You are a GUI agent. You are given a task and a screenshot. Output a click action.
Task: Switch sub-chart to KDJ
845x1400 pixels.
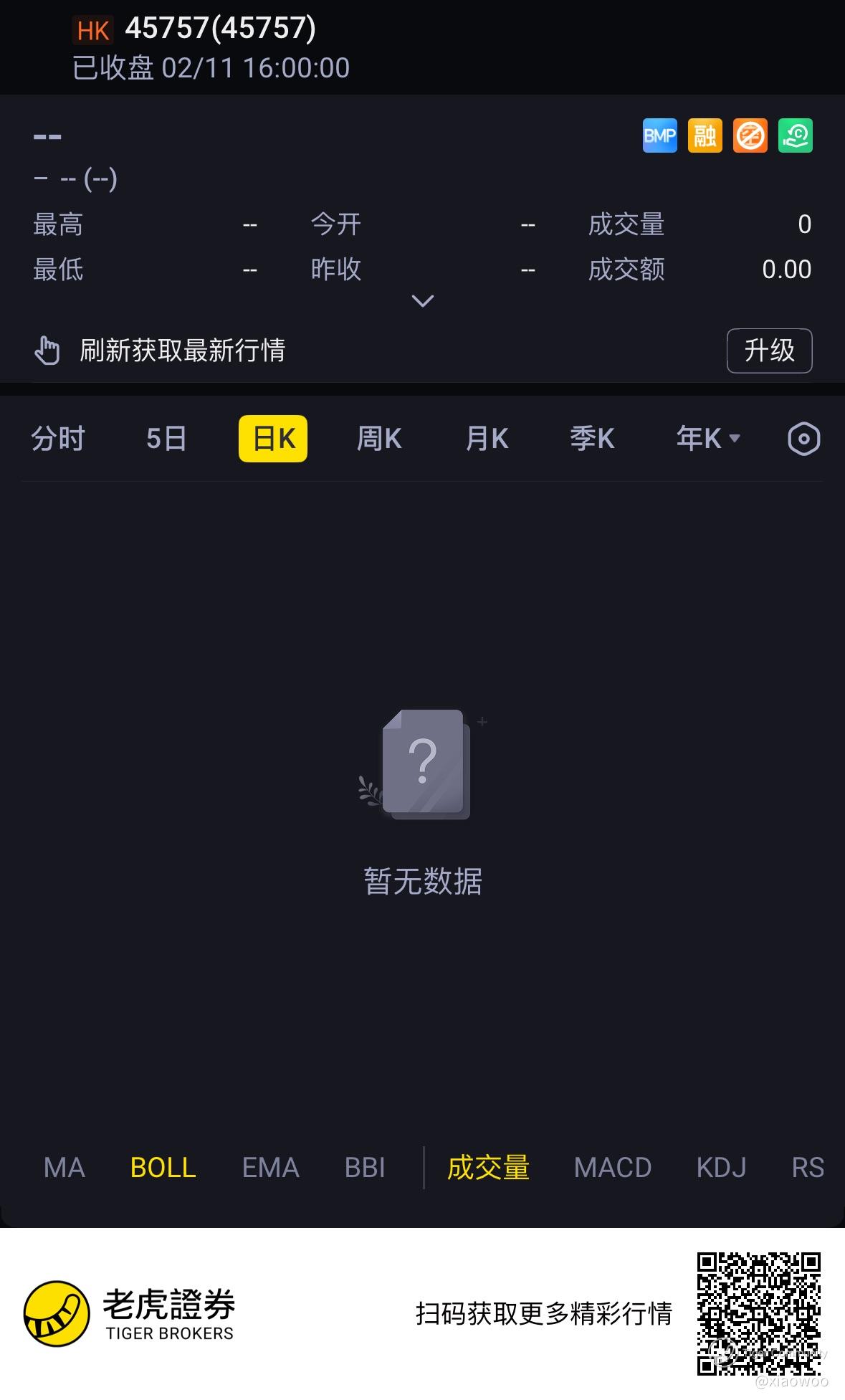click(x=721, y=1168)
